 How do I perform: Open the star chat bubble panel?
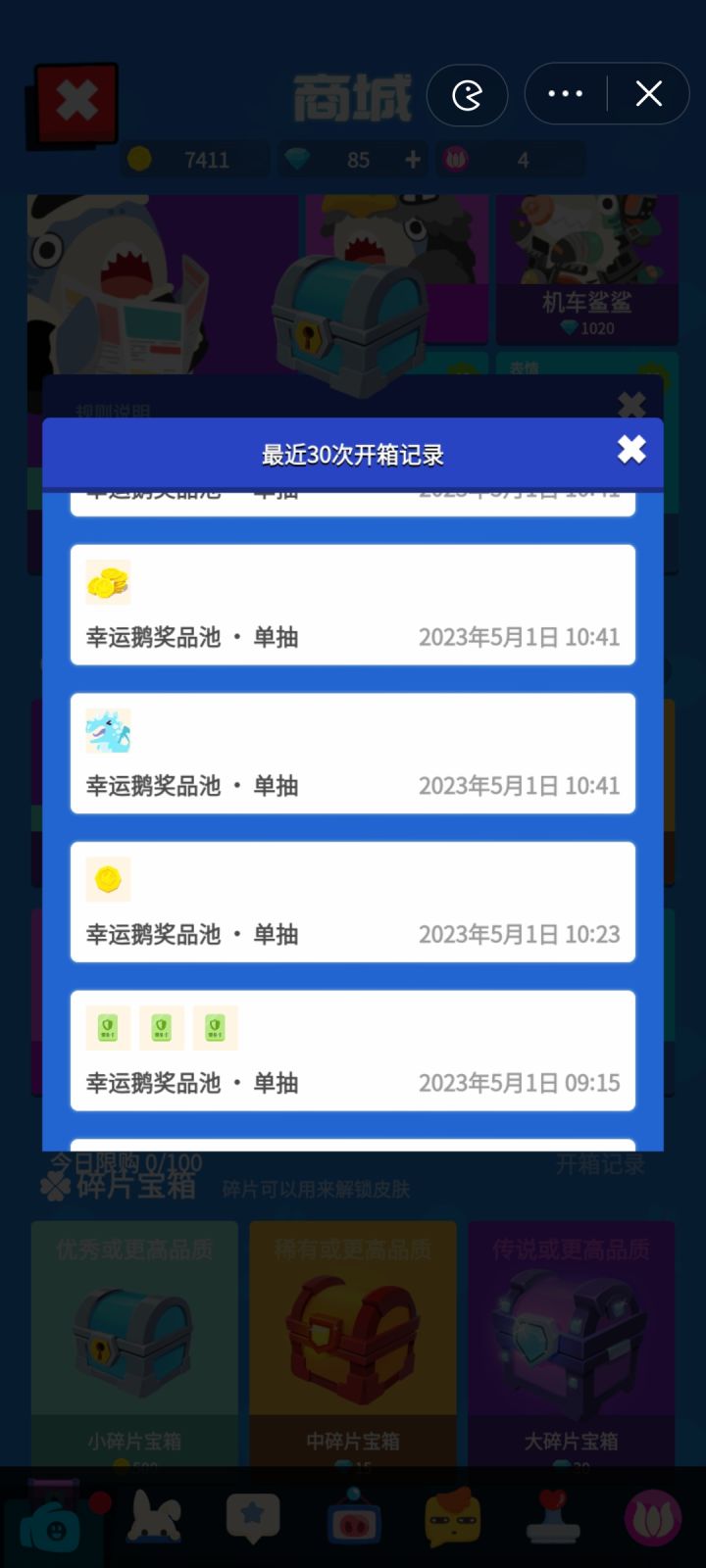(253, 1514)
